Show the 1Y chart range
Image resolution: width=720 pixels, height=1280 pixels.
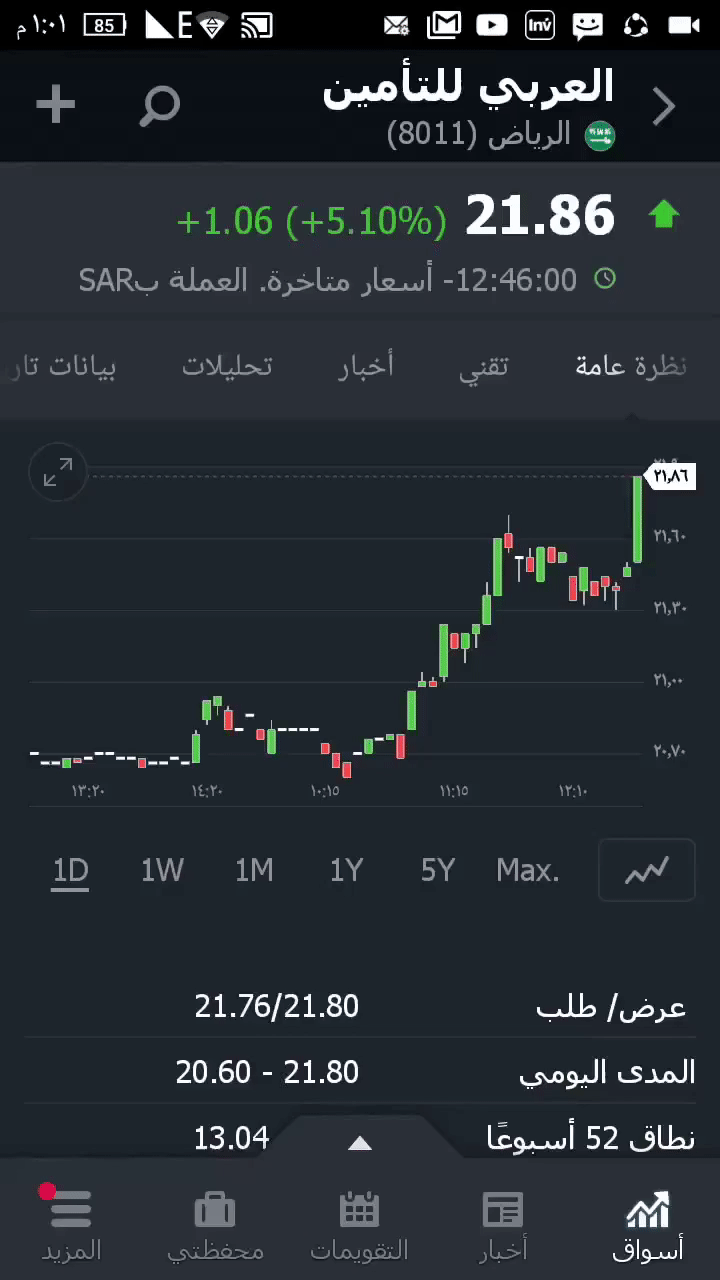click(346, 870)
